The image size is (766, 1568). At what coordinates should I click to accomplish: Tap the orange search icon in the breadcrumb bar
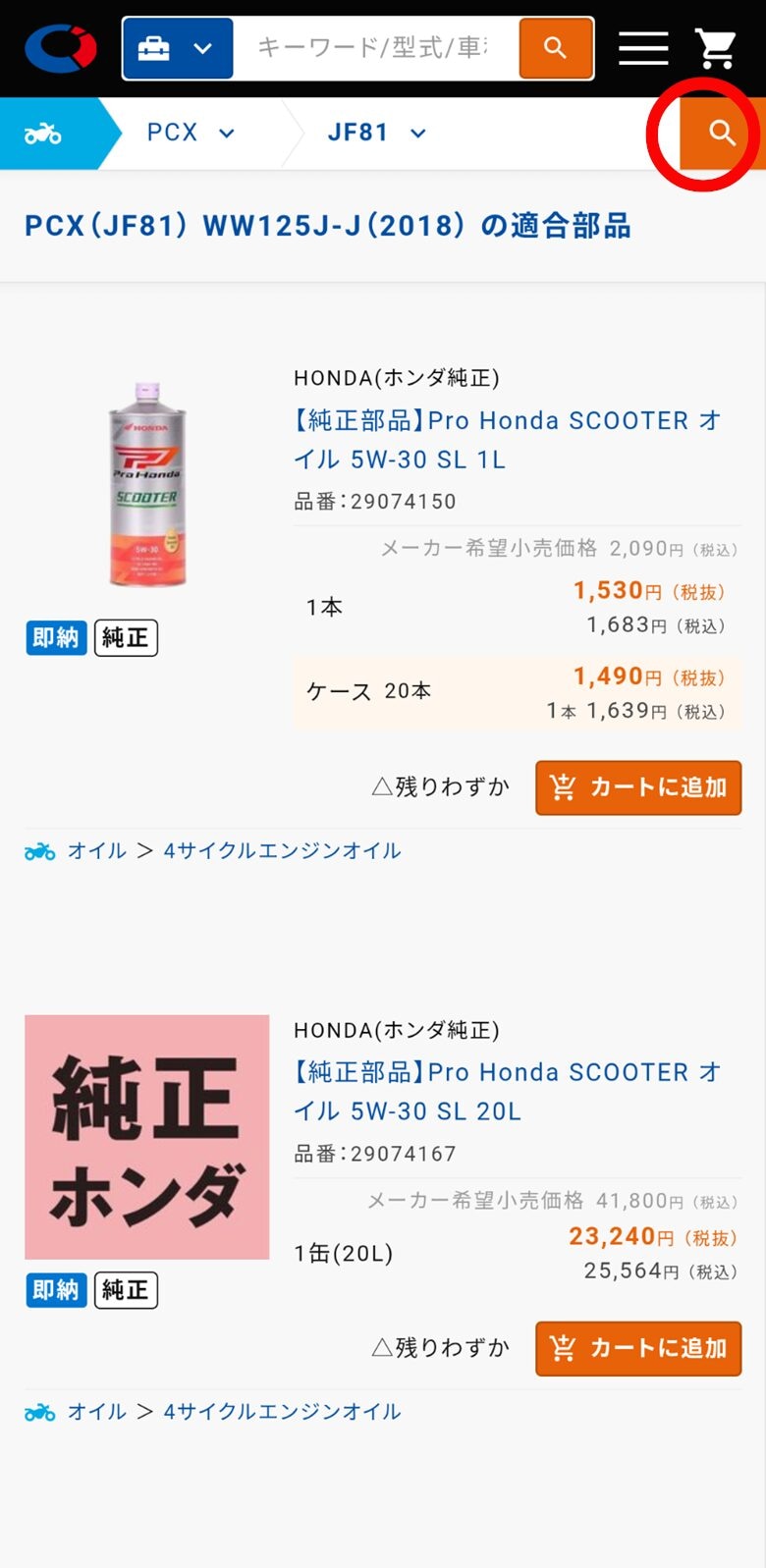[722, 133]
